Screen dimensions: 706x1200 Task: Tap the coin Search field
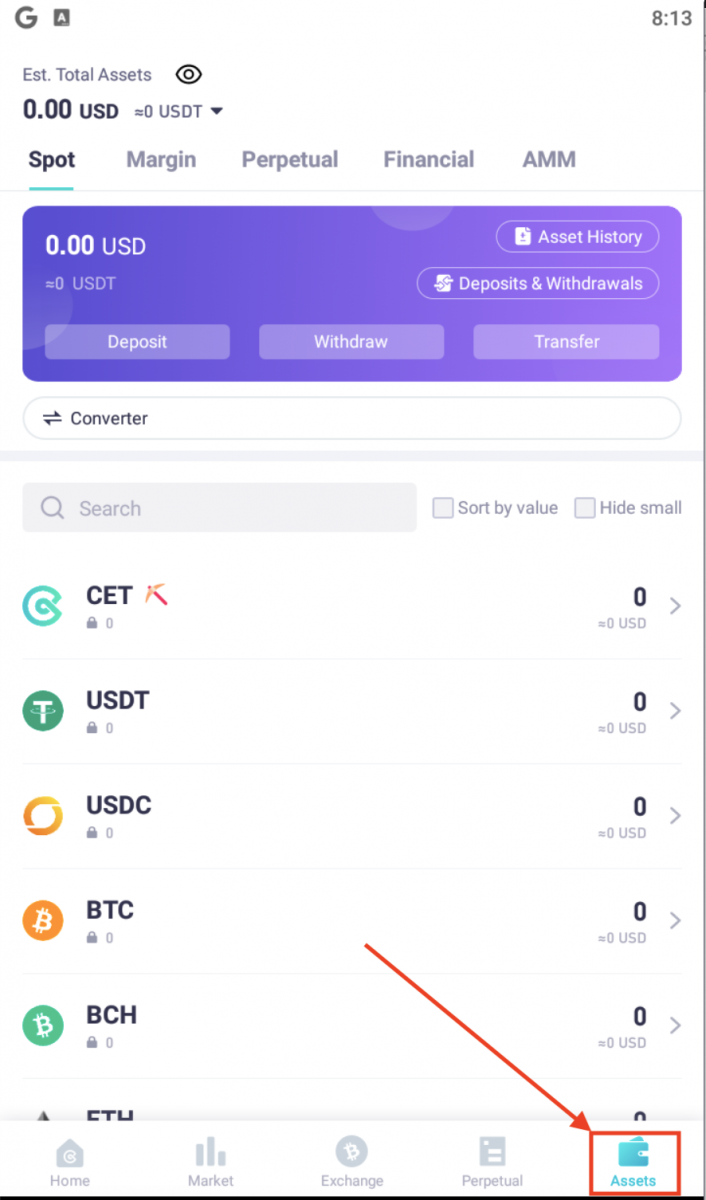220,508
